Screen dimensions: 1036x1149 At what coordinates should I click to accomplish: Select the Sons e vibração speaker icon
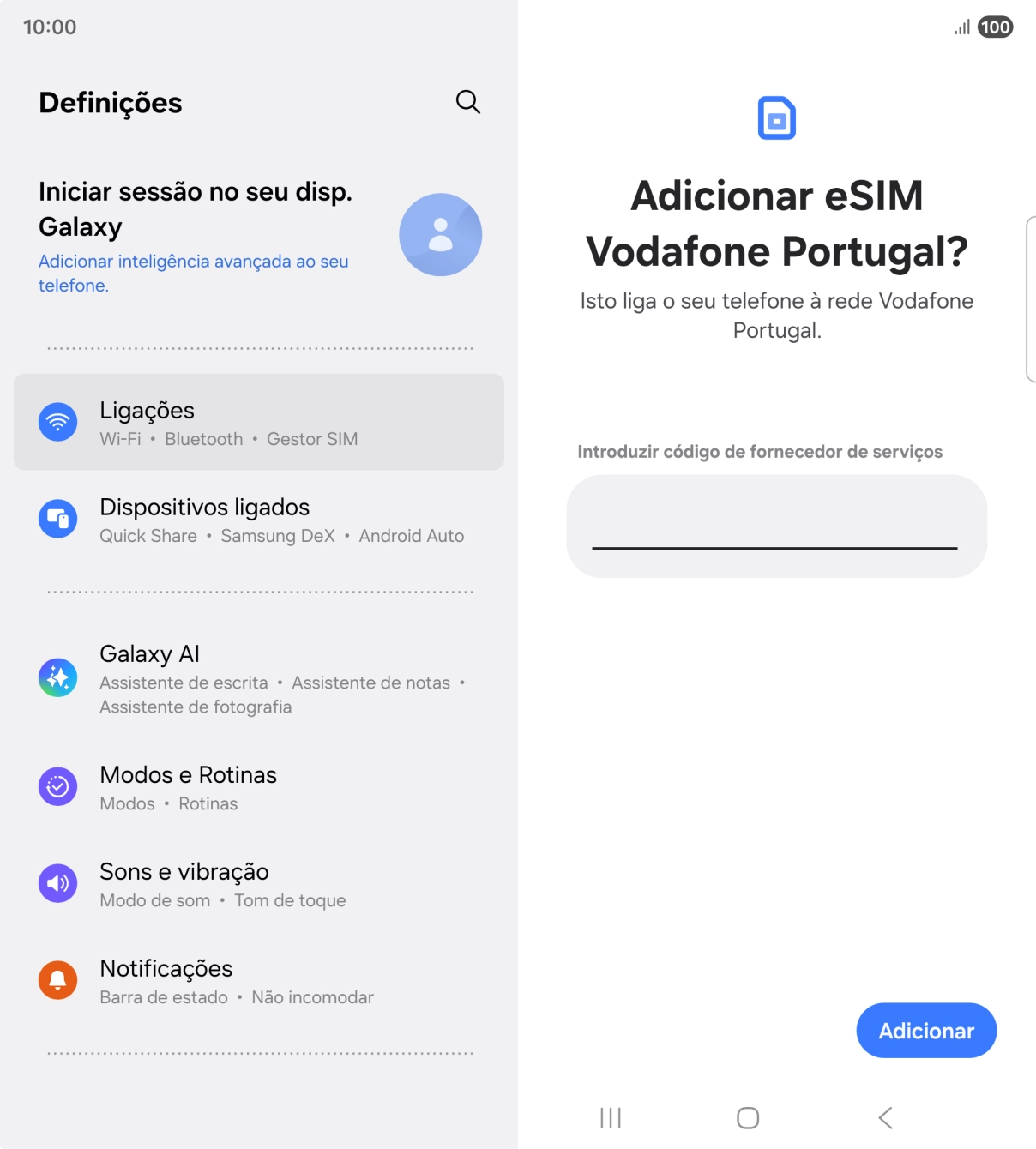click(57, 883)
